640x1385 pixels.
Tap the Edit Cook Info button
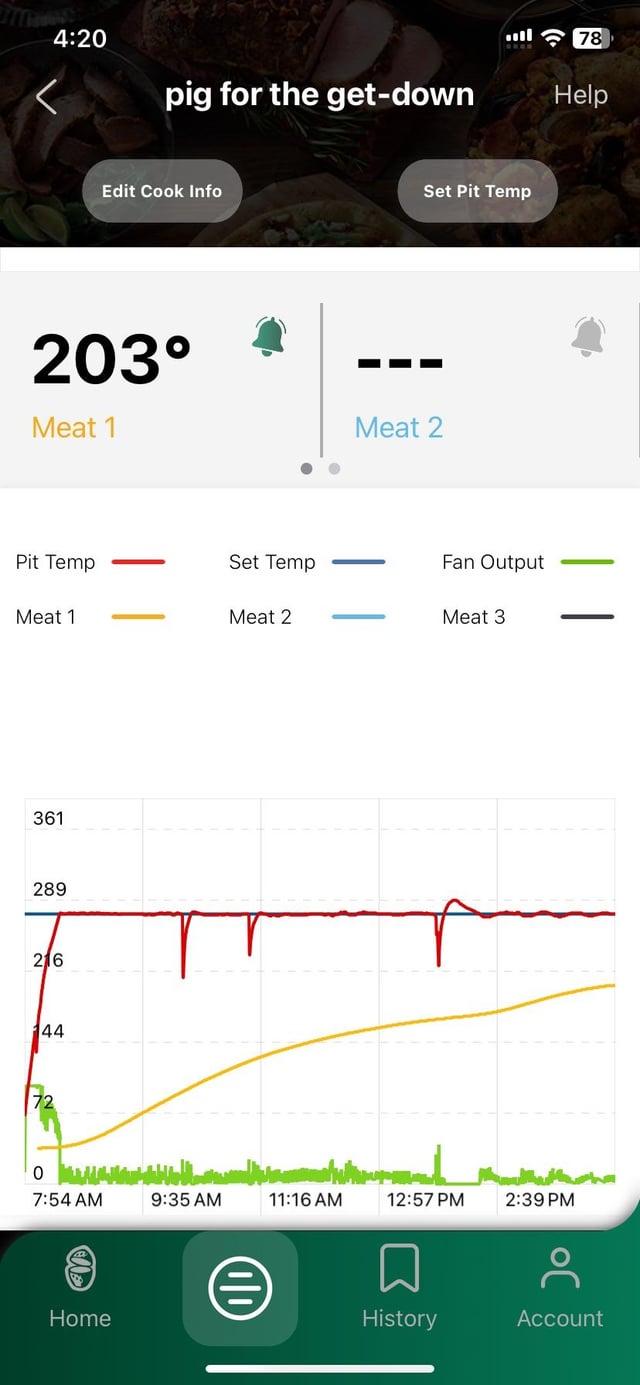[162, 191]
